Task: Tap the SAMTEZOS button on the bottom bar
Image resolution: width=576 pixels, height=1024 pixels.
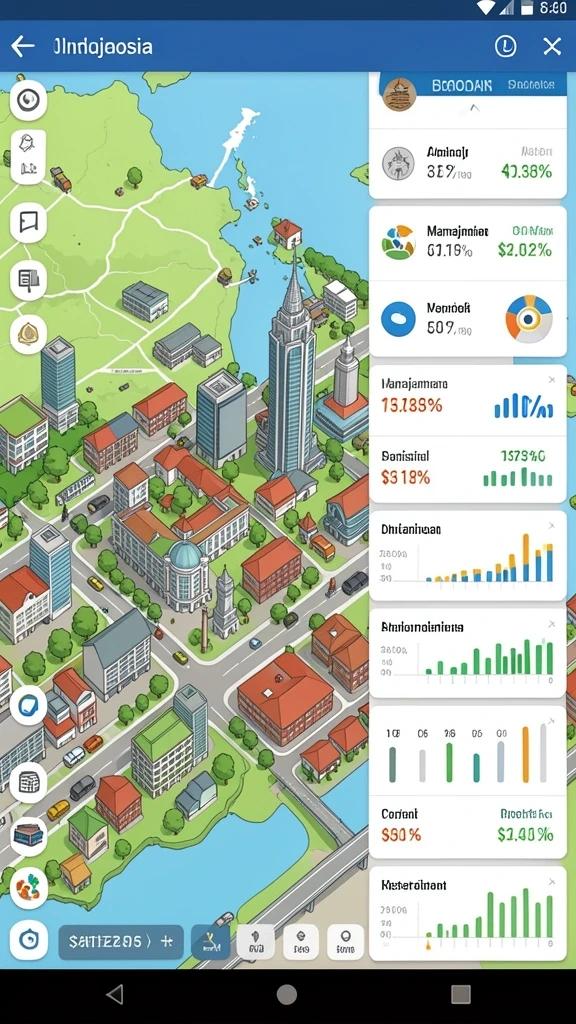Action: pos(121,941)
